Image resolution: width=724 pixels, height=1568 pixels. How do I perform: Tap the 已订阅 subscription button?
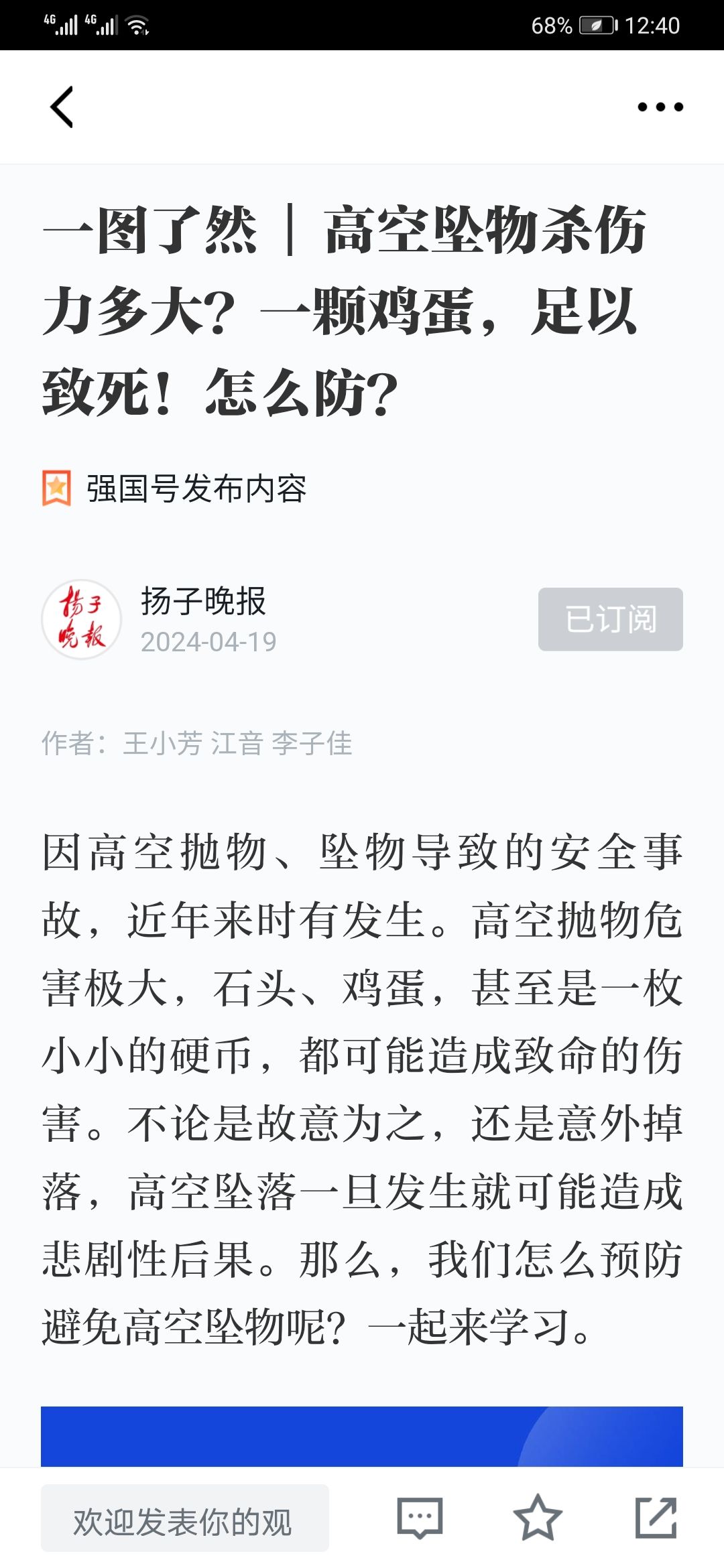[610, 619]
